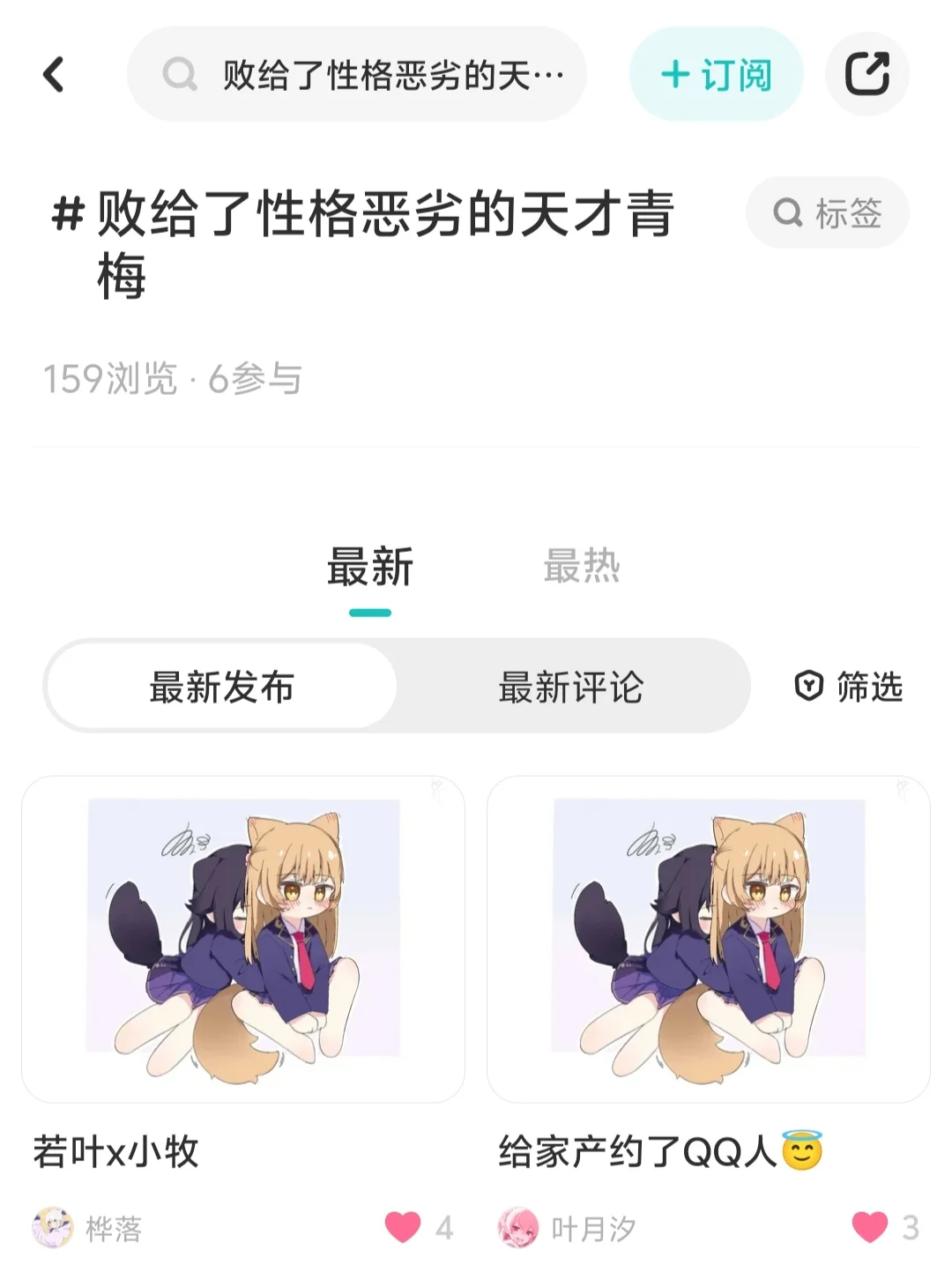
Task: Open the post 若叶x小牧
Action: pos(243,940)
